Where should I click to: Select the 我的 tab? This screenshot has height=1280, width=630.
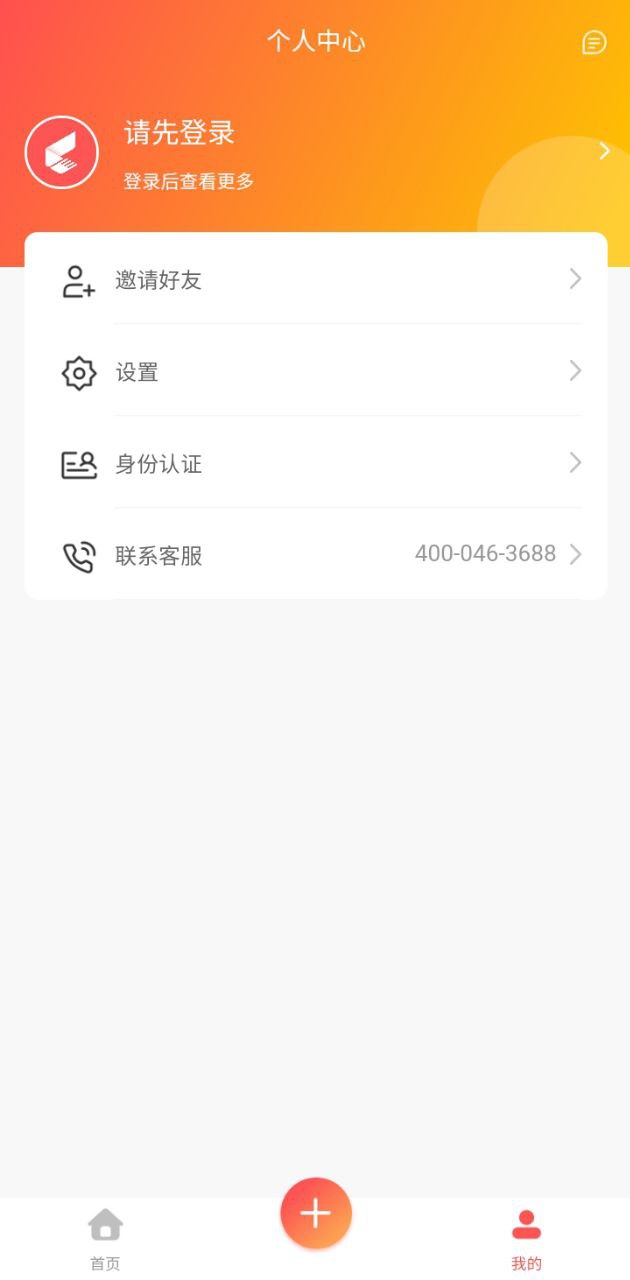click(526, 1238)
